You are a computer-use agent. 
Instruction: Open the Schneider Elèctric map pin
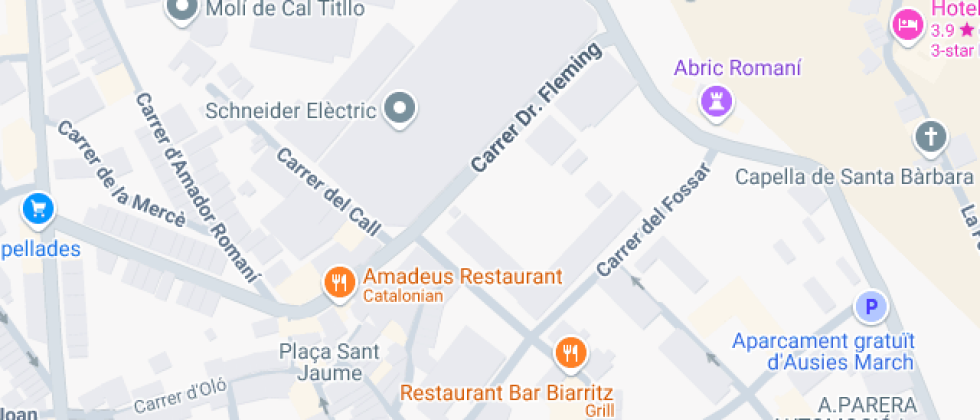pyautogui.click(x=401, y=108)
